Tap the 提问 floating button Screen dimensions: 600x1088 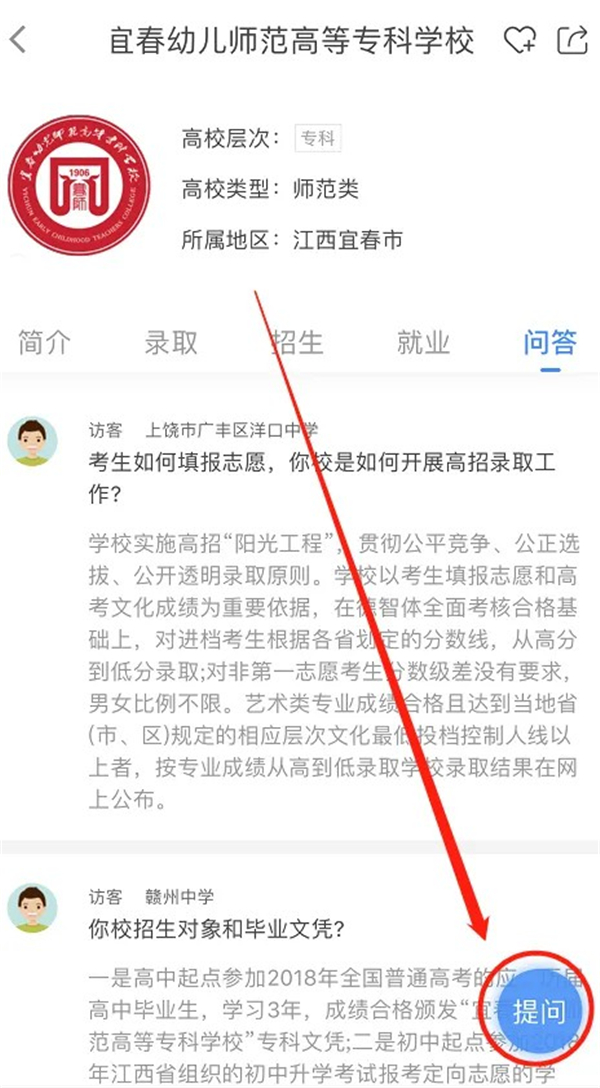(x=540, y=1012)
